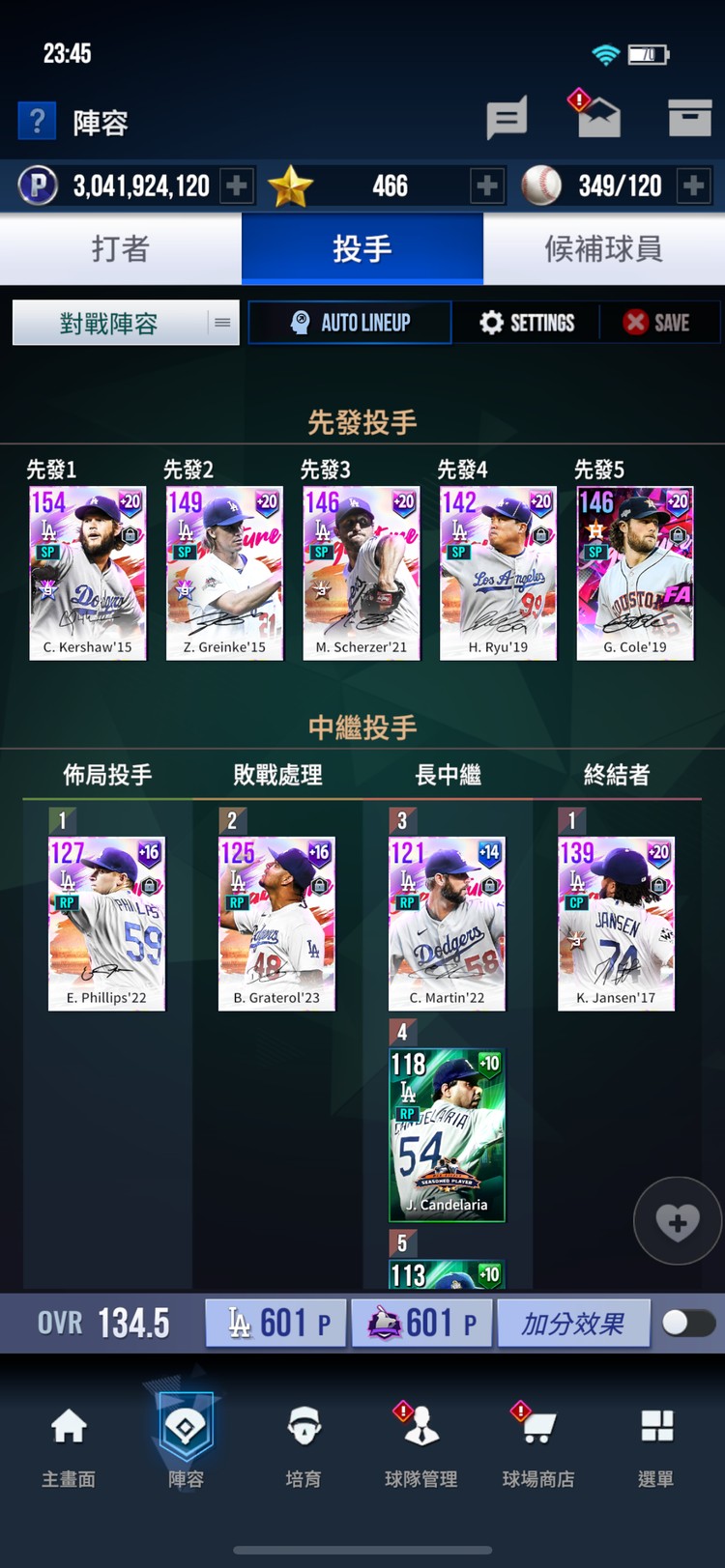
Task: Go to 主畫面 home
Action: click(x=69, y=1441)
